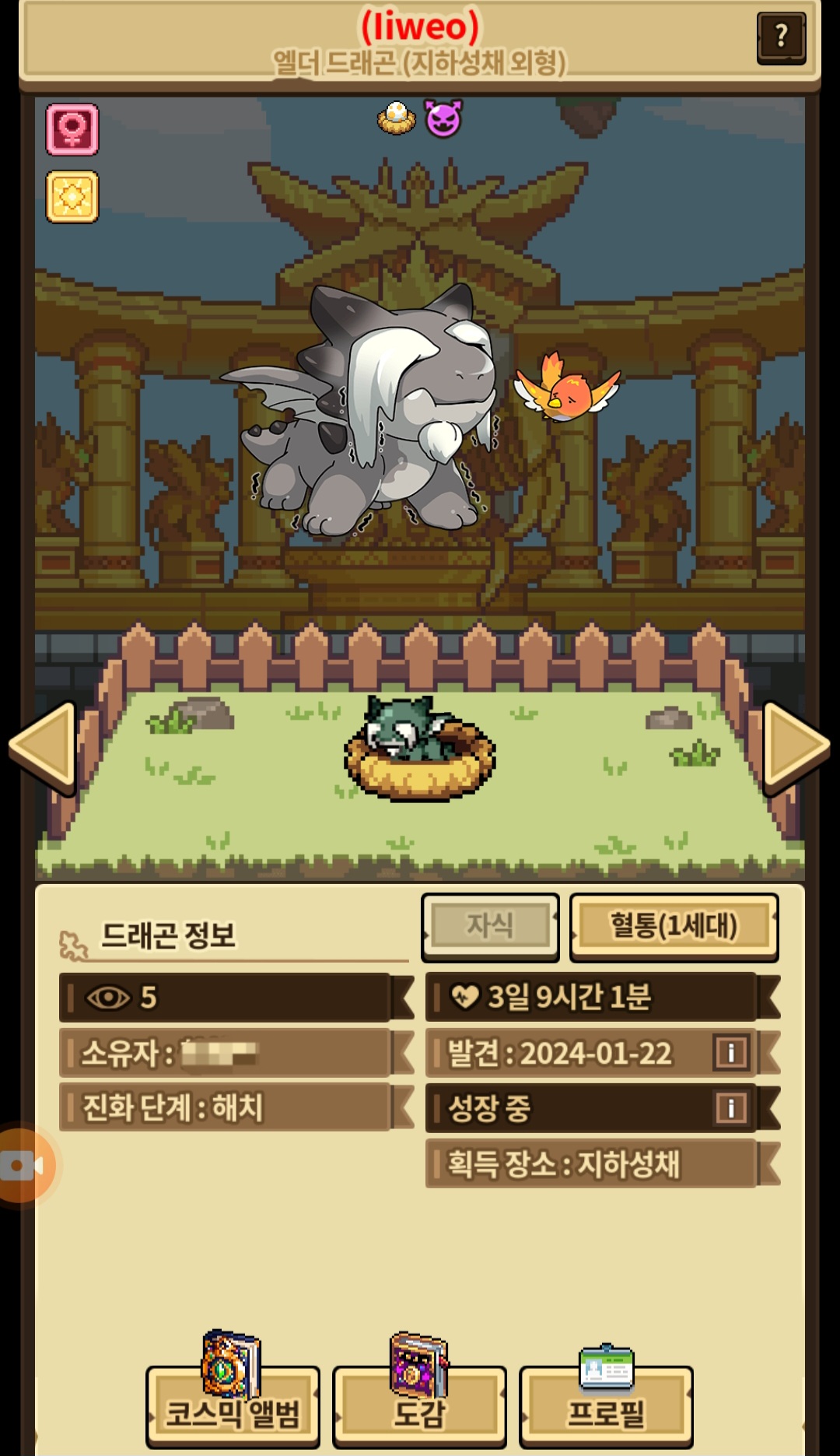The height and width of the screenshot is (1456, 840).
Task: Show info for 성장 중 status
Action: (731, 1107)
